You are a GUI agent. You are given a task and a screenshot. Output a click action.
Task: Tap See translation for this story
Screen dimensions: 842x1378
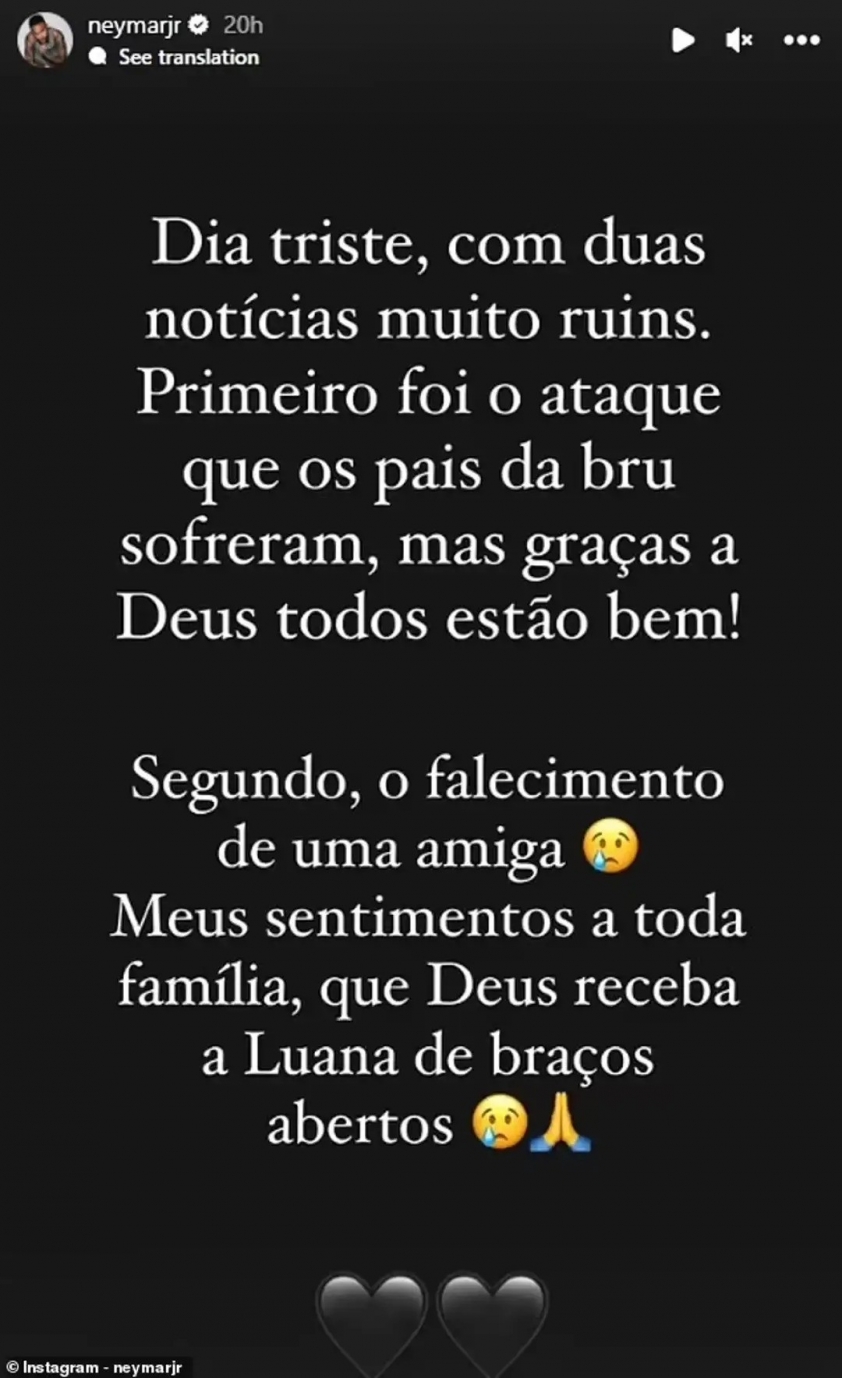[x=187, y=57]
